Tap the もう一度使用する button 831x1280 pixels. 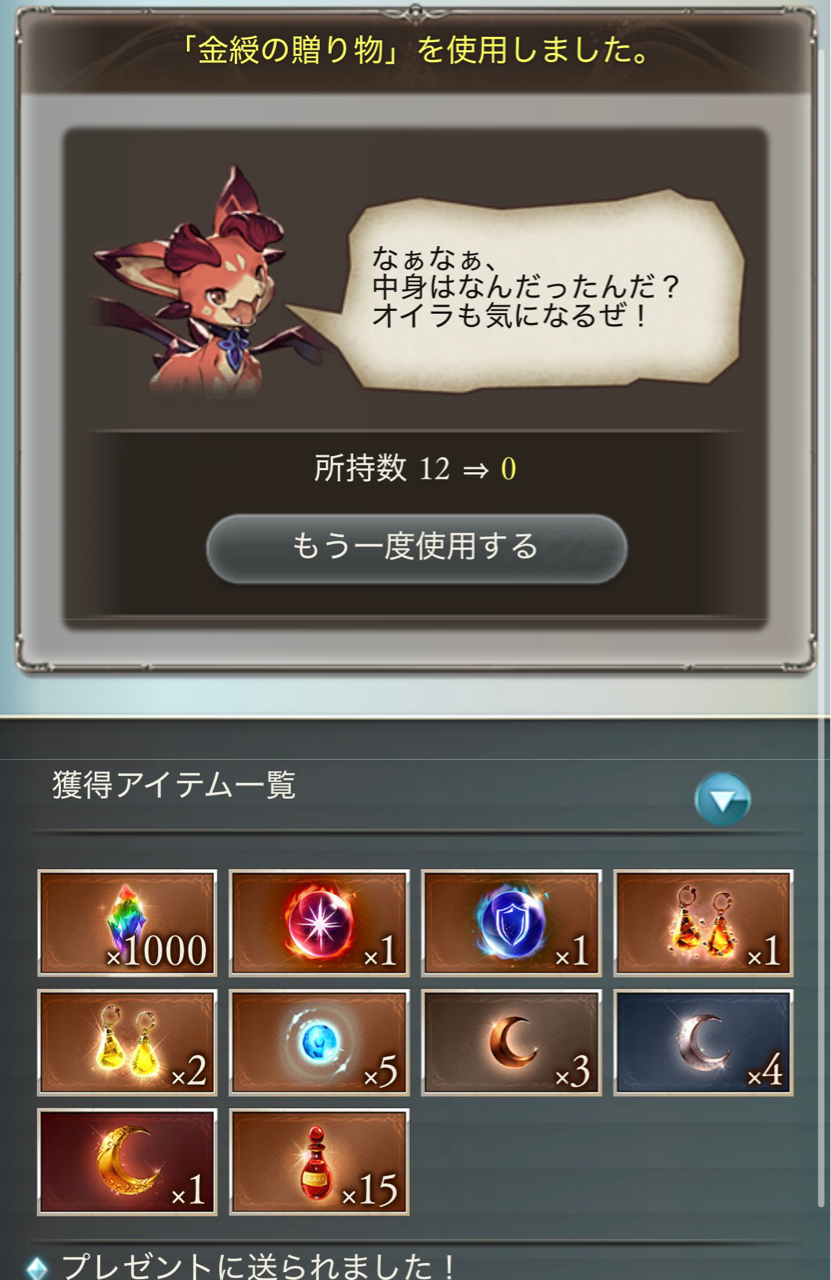(x=416, y=548)
